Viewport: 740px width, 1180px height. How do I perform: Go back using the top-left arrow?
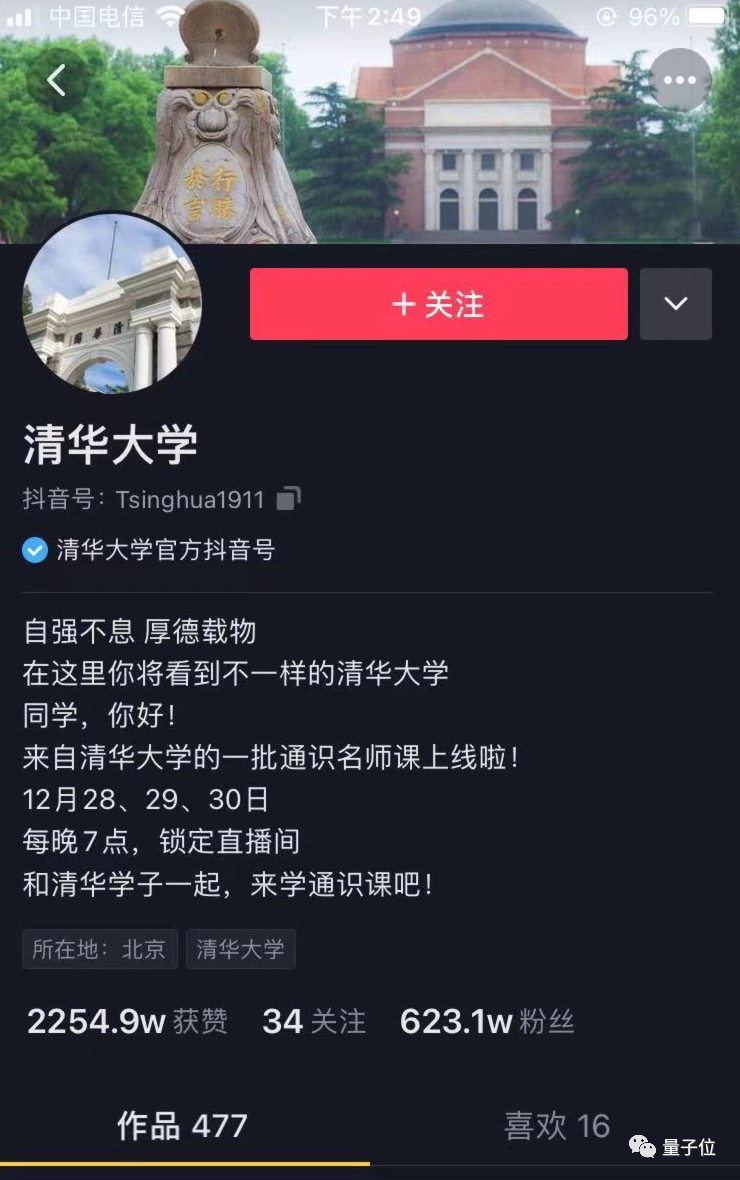coord(57,81)
